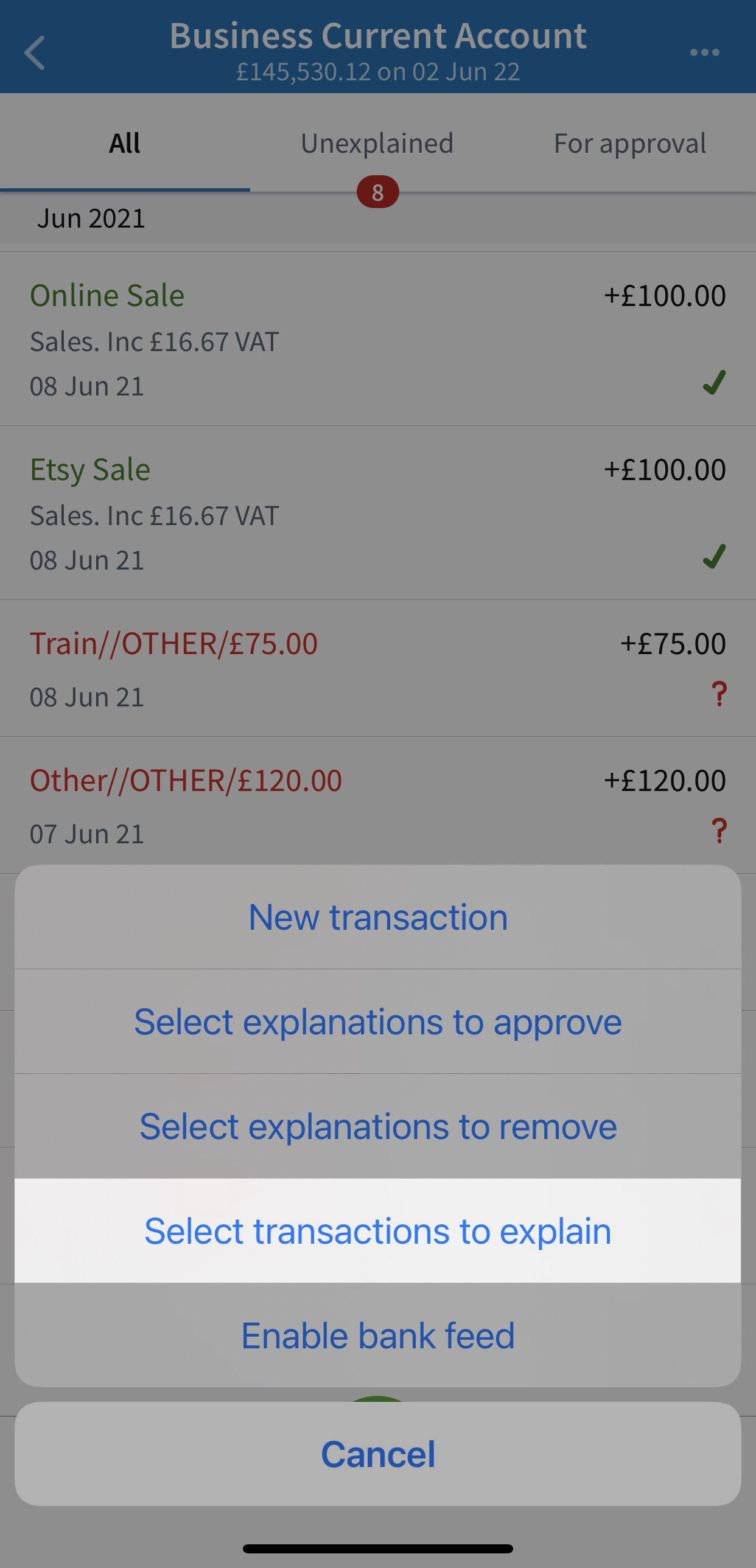This screenshot has width=756, height=1568.
Task: Click the red question mark on Train transaction
Action: [x=718, y=693]
